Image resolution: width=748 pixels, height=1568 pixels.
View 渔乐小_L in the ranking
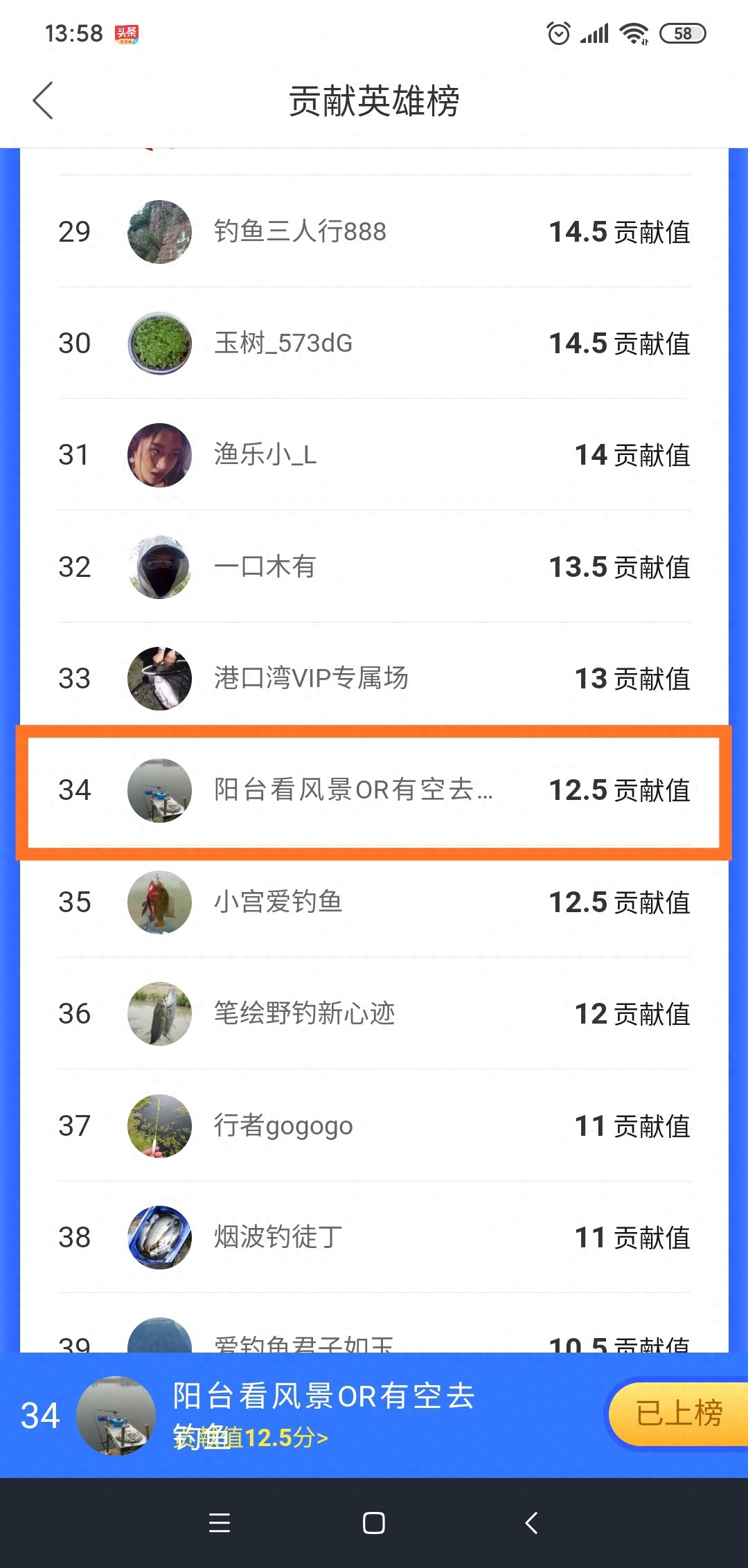[374, 455]
